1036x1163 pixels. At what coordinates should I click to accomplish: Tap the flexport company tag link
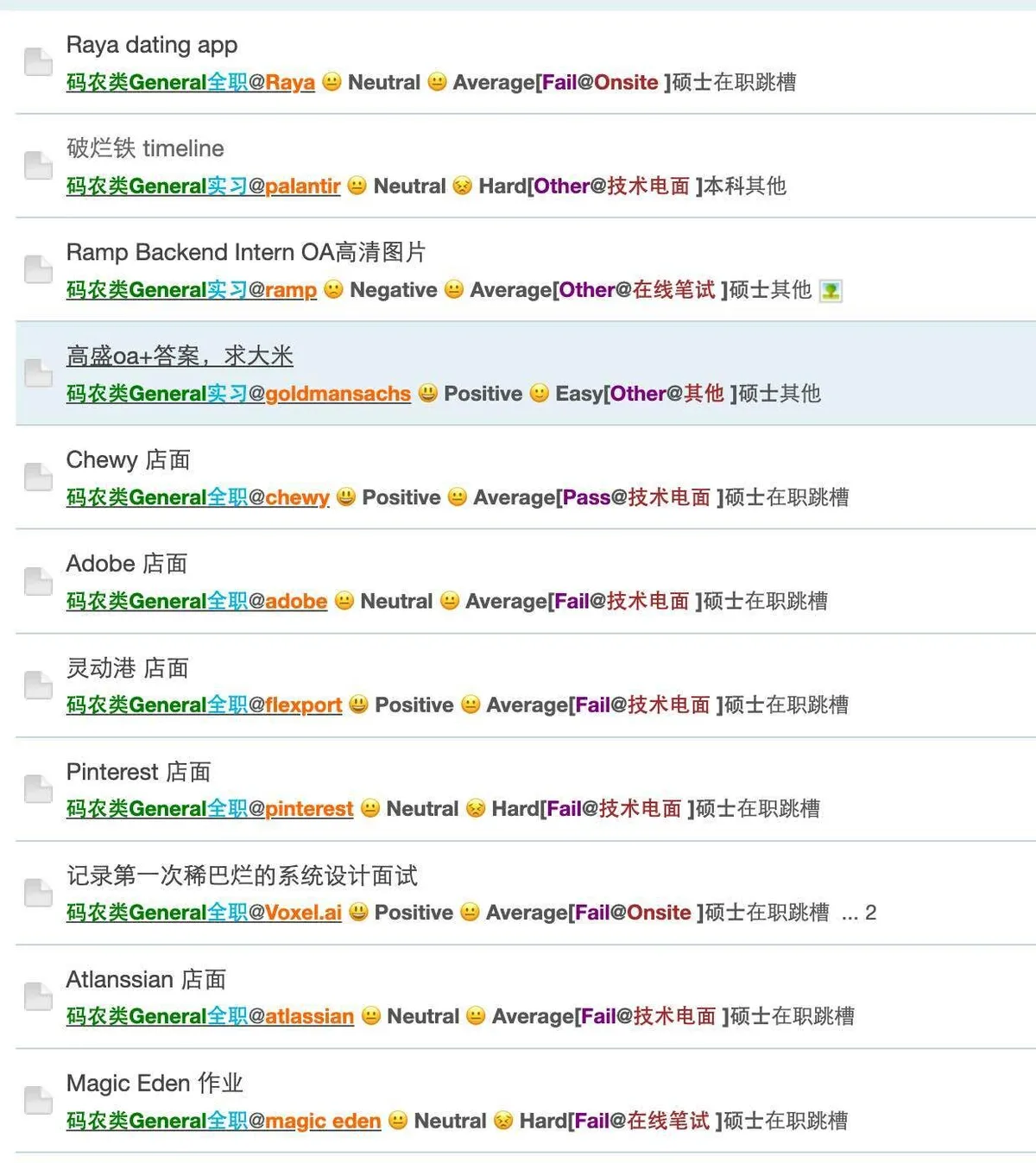click(303, 705)
